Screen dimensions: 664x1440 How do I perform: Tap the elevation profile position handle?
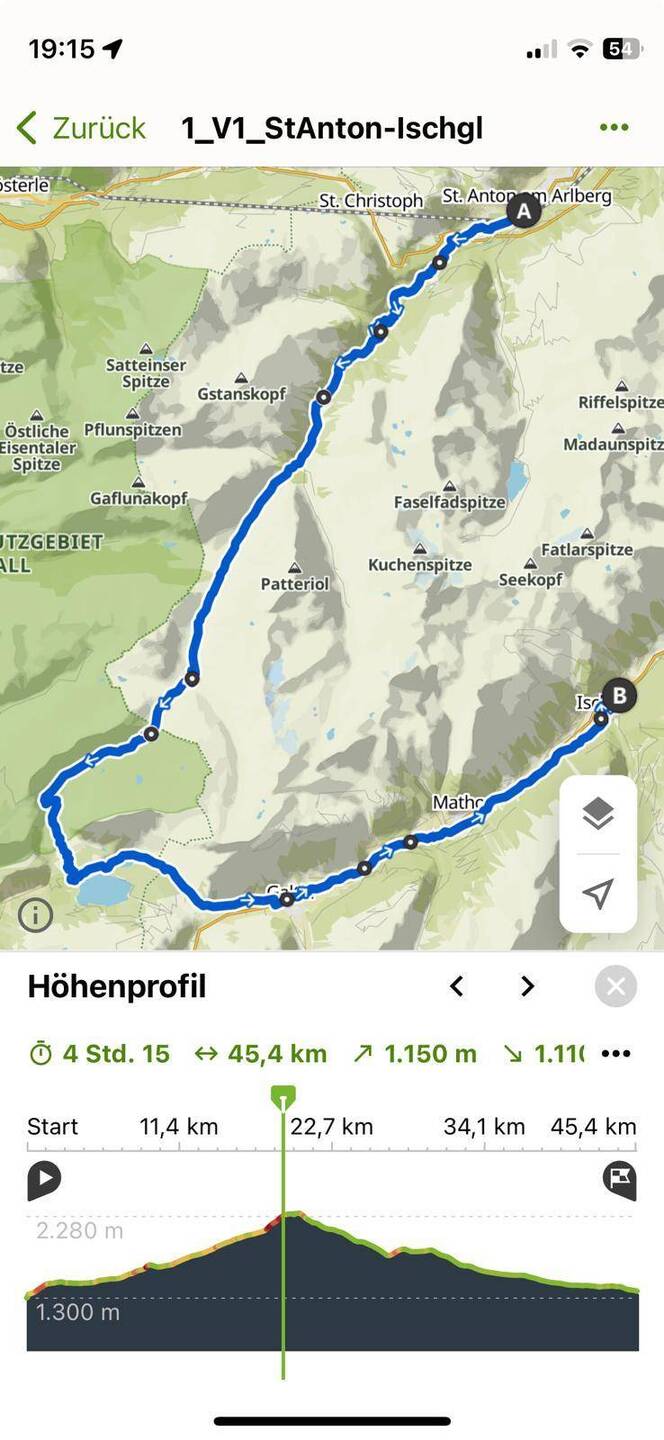pyautogui.click(x=283, y=1098)
